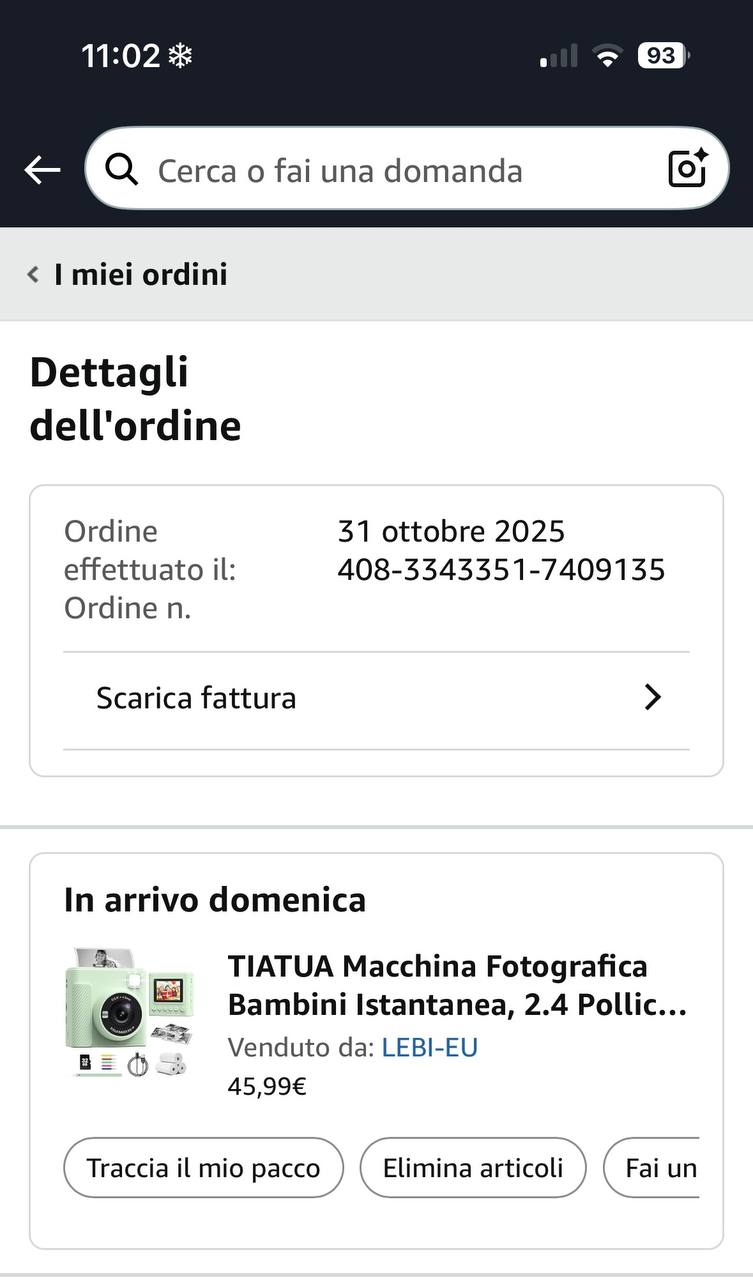Visit the seller LEBI-EU page

point(430,1047)
